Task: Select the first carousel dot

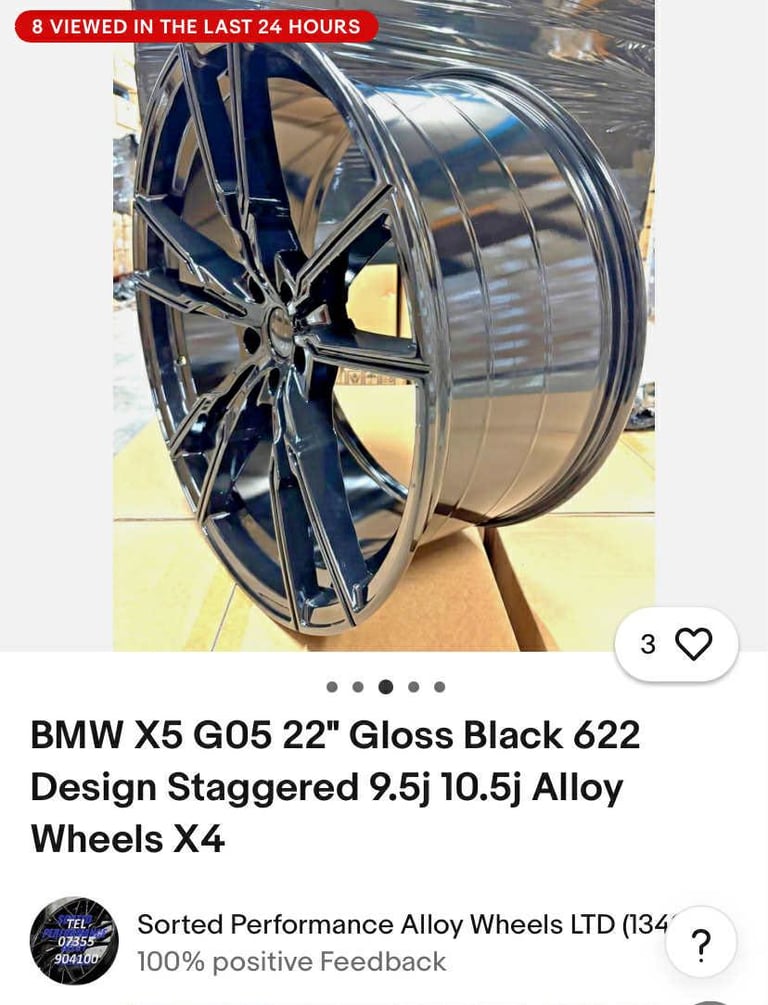Action: point(330,687)
